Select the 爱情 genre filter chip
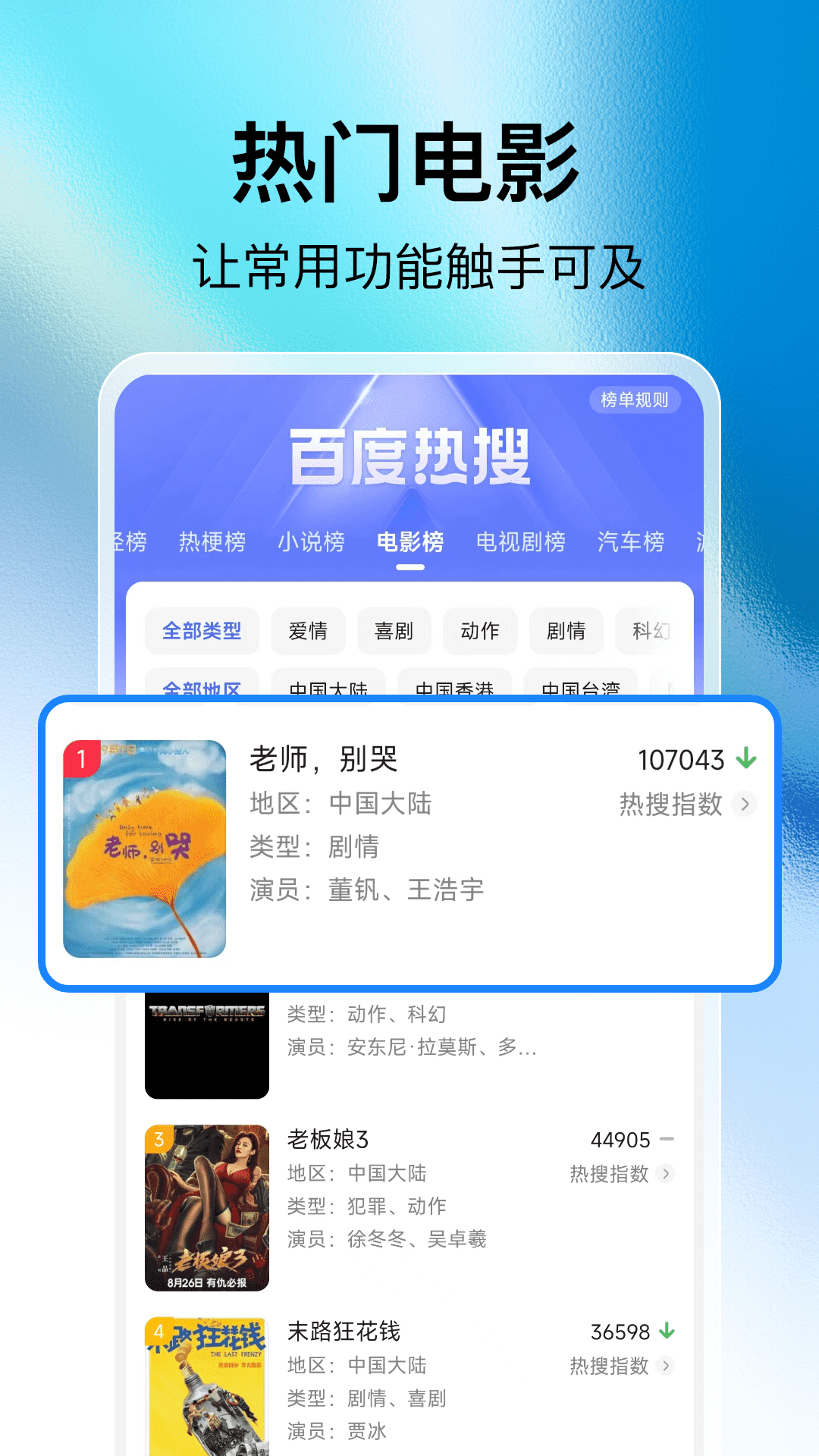 [307, 631]
